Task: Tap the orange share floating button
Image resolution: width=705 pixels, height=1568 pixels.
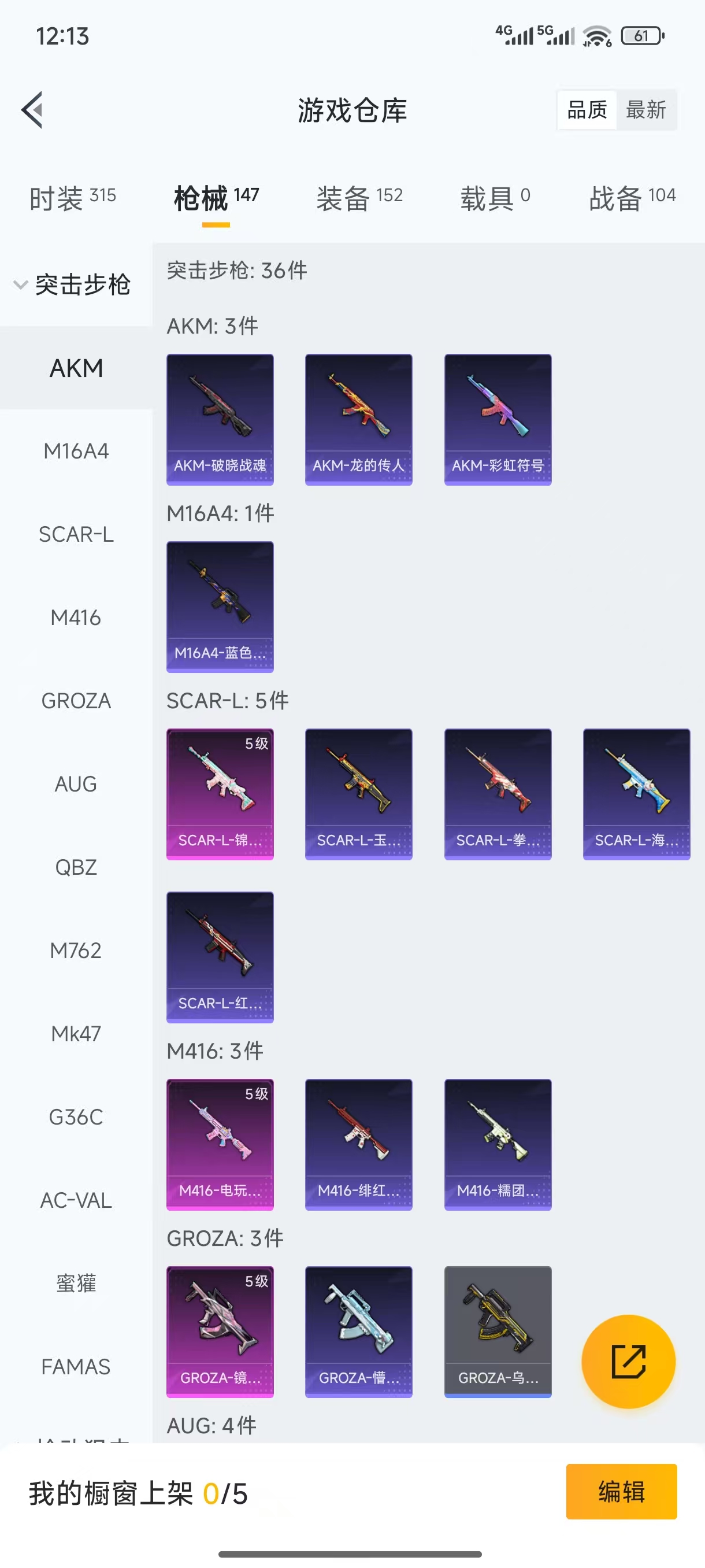Action: pos(628,1361)
